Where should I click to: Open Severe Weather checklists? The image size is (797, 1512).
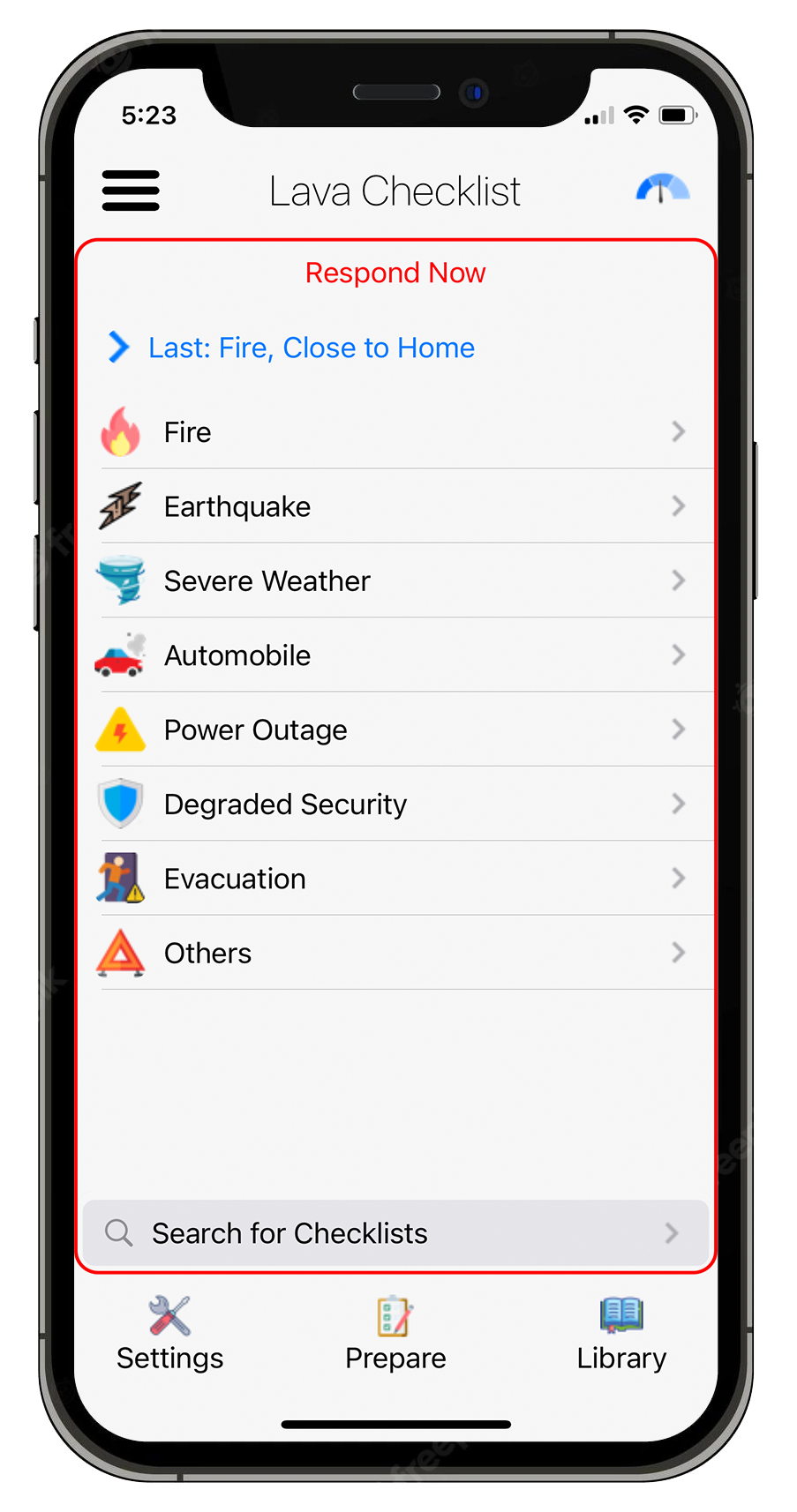point(395,581)
